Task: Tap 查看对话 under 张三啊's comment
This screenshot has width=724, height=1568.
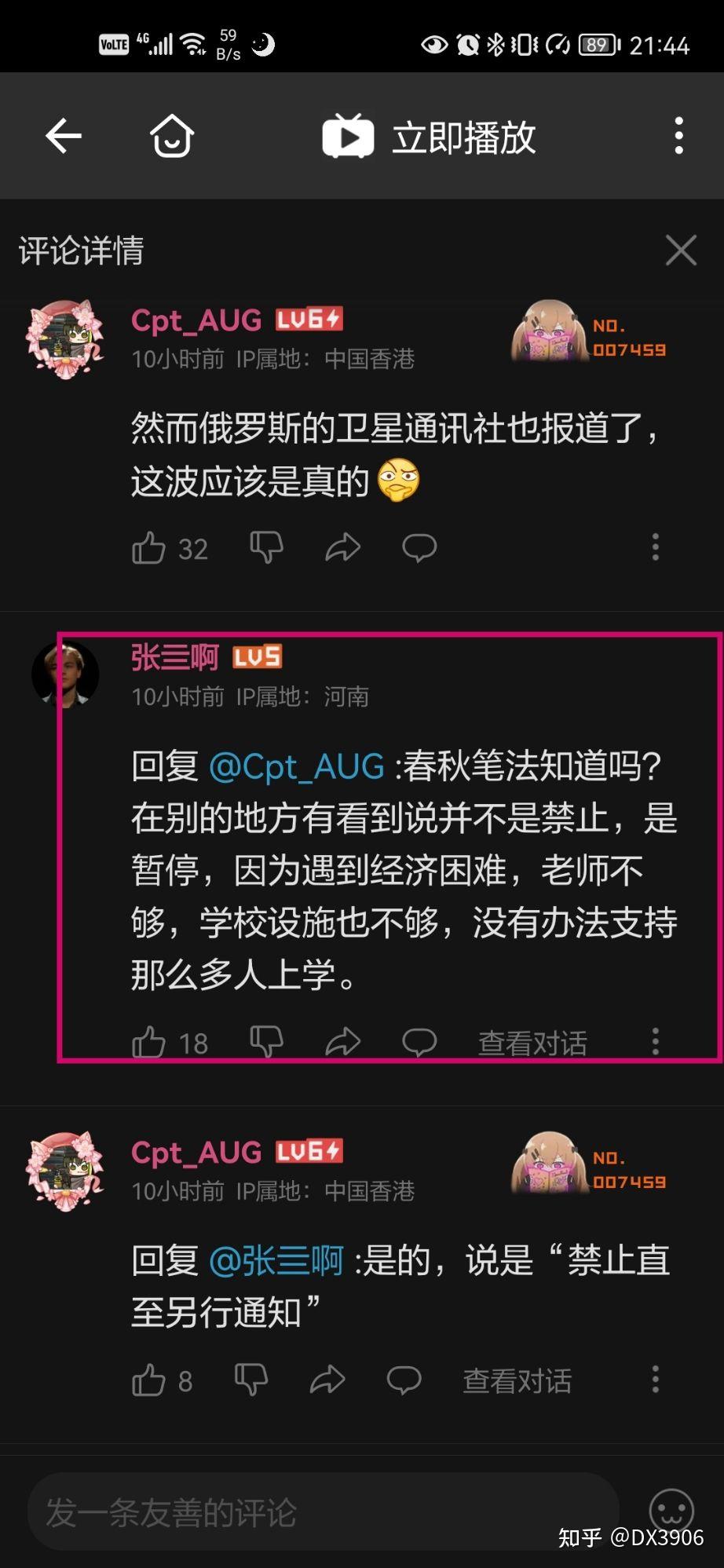Action: pos(532,1043)
